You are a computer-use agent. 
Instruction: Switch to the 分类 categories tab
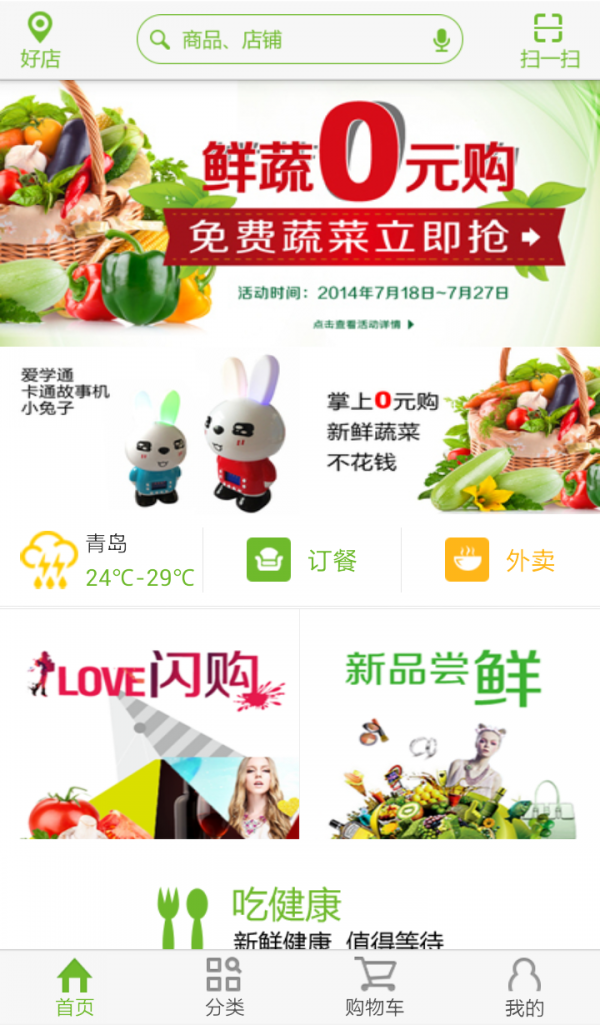pyautogui.click(x=224, y=988)
